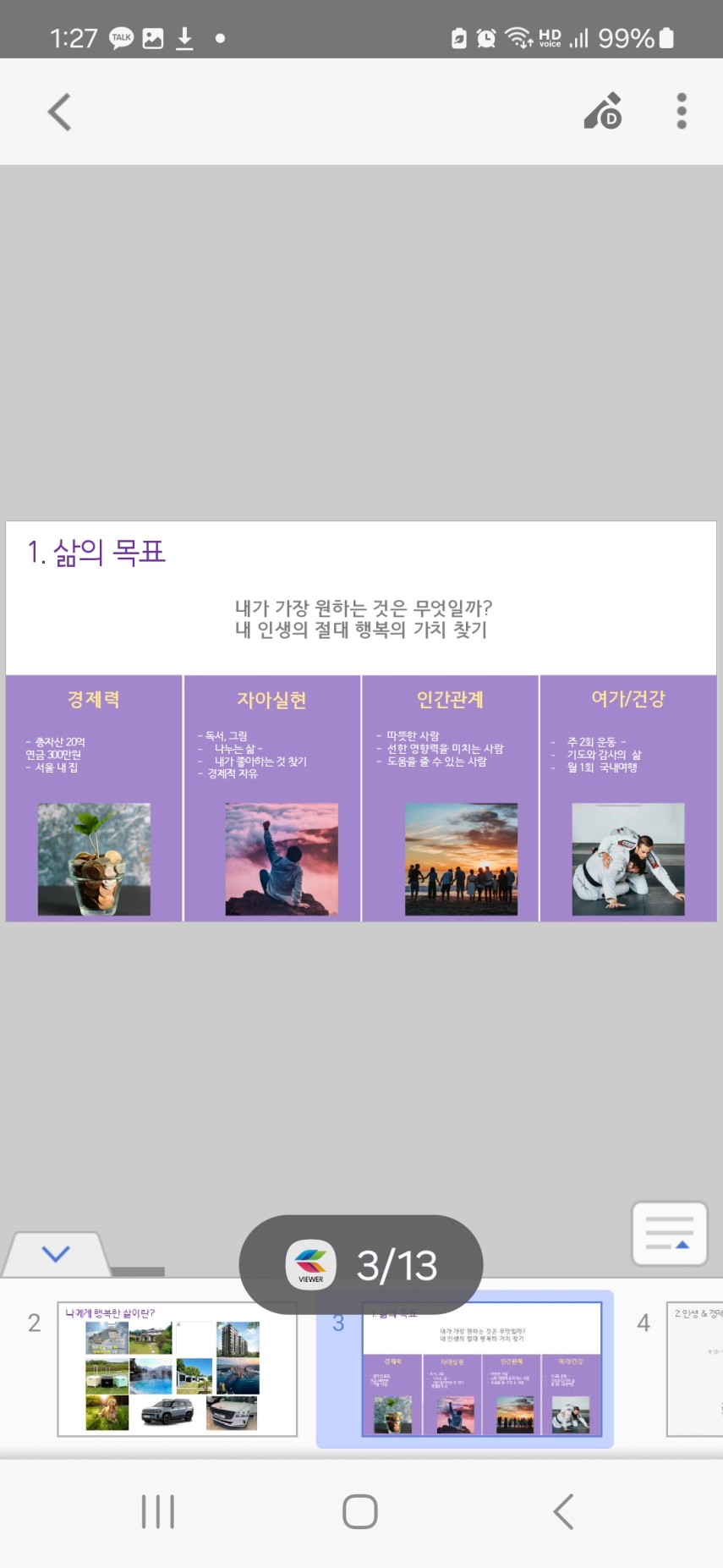Tap the system home button

[360, 1511]
